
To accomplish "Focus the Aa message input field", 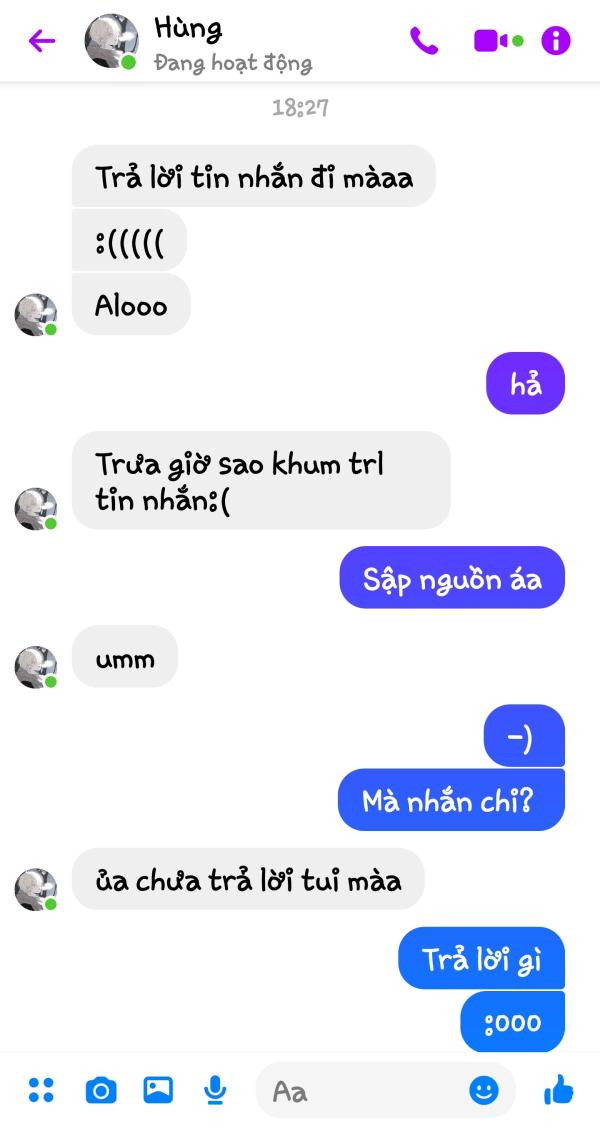I will click(360, 1090).
